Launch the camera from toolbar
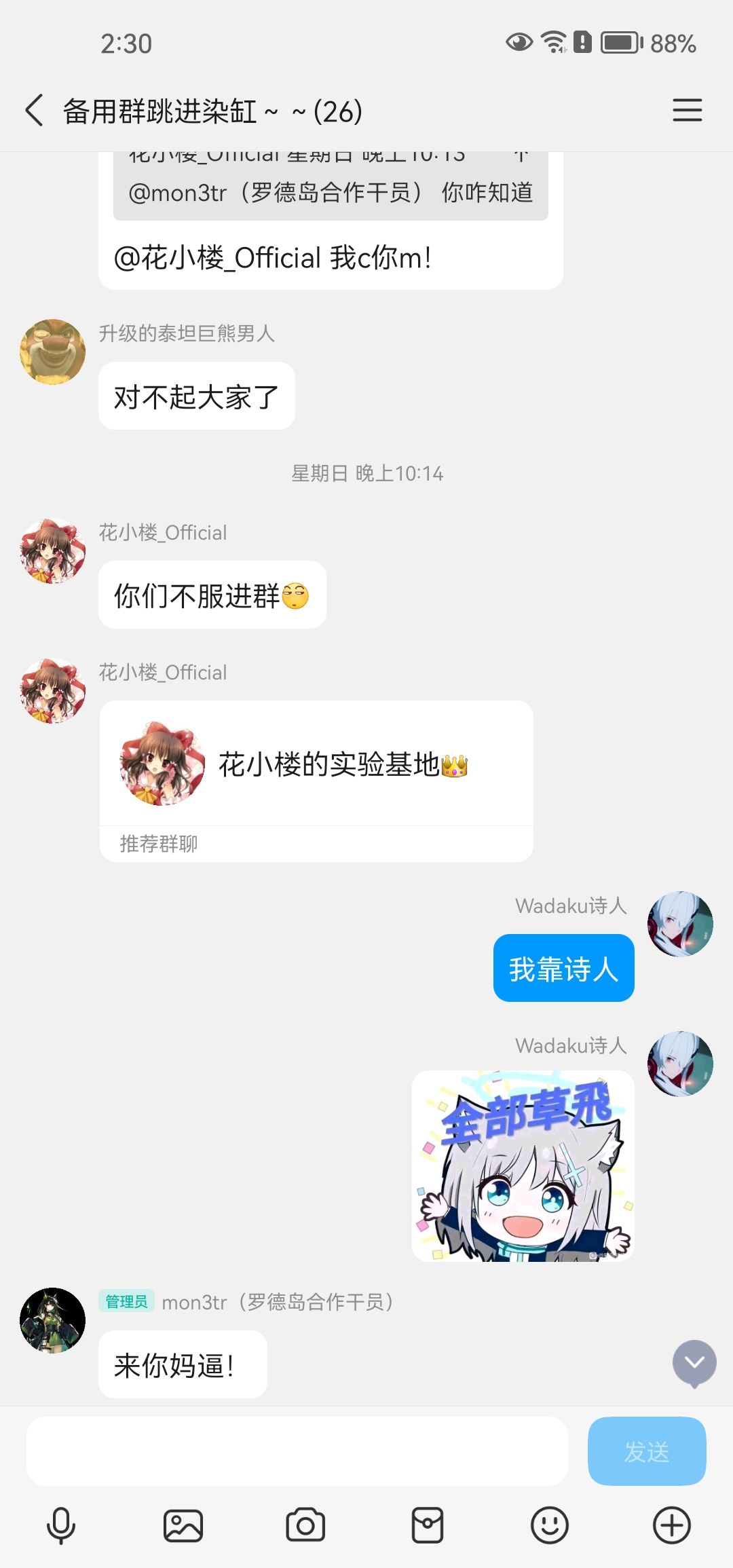The height and width of the screenshot is (1568, 733). 305,1526
